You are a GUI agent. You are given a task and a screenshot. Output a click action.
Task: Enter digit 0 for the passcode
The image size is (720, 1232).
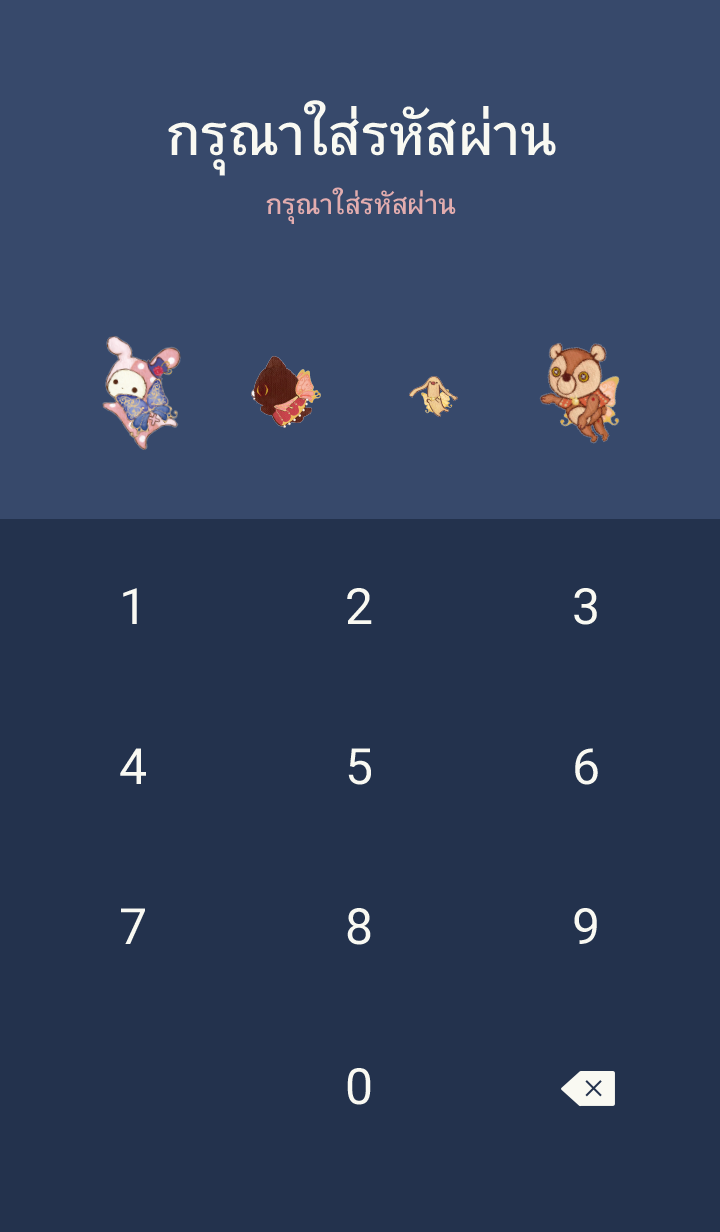359,1087
